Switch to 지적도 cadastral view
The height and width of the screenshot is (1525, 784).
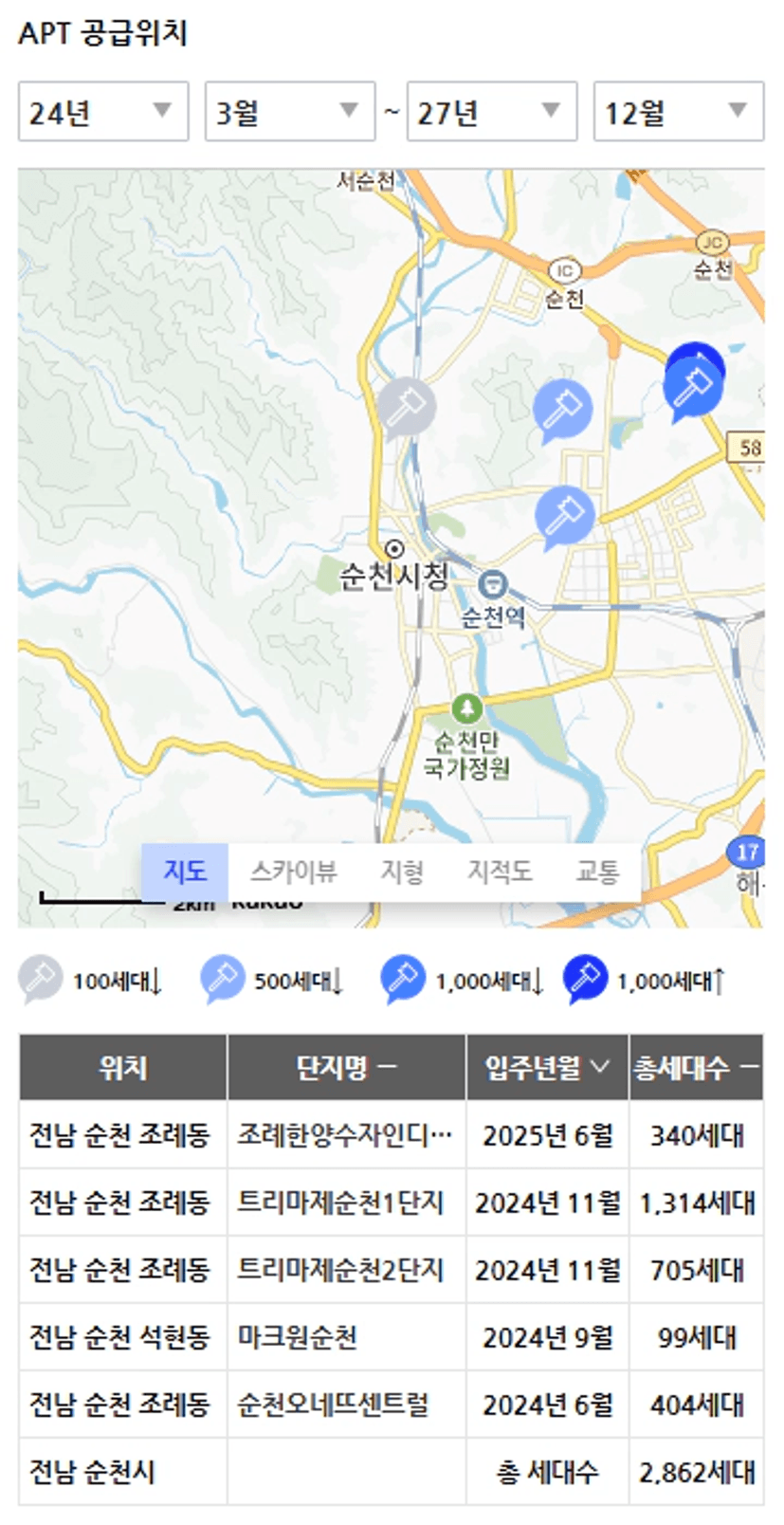[x=500, y=872]
